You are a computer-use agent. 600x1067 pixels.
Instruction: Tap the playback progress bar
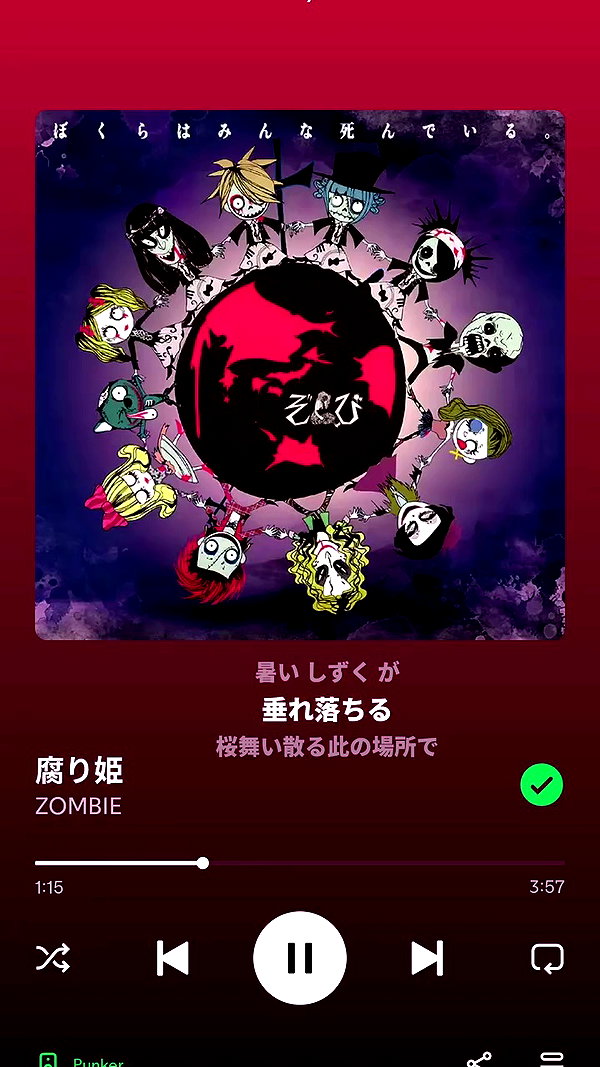(299, 863)
